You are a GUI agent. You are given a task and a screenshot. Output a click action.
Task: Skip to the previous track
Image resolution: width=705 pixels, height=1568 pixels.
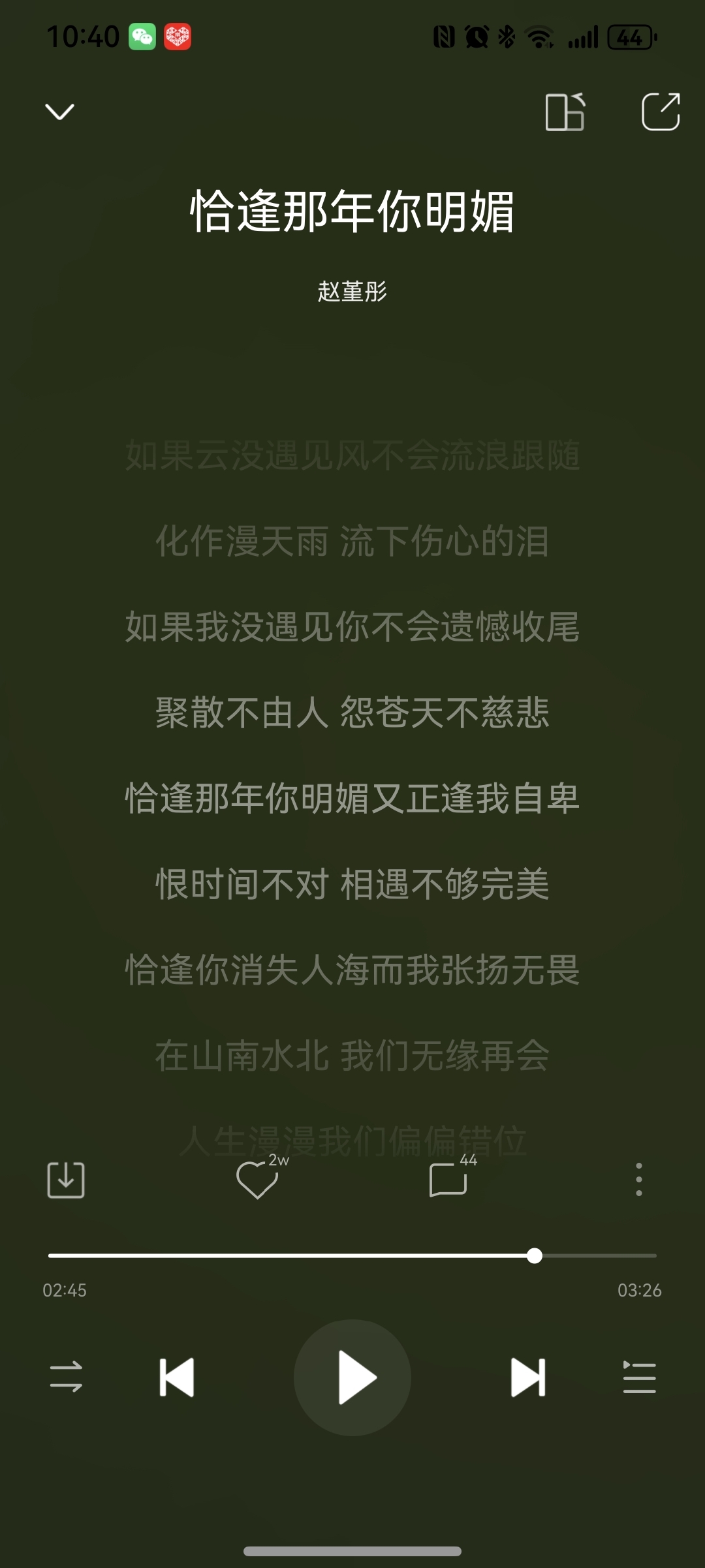[177, 1377]
